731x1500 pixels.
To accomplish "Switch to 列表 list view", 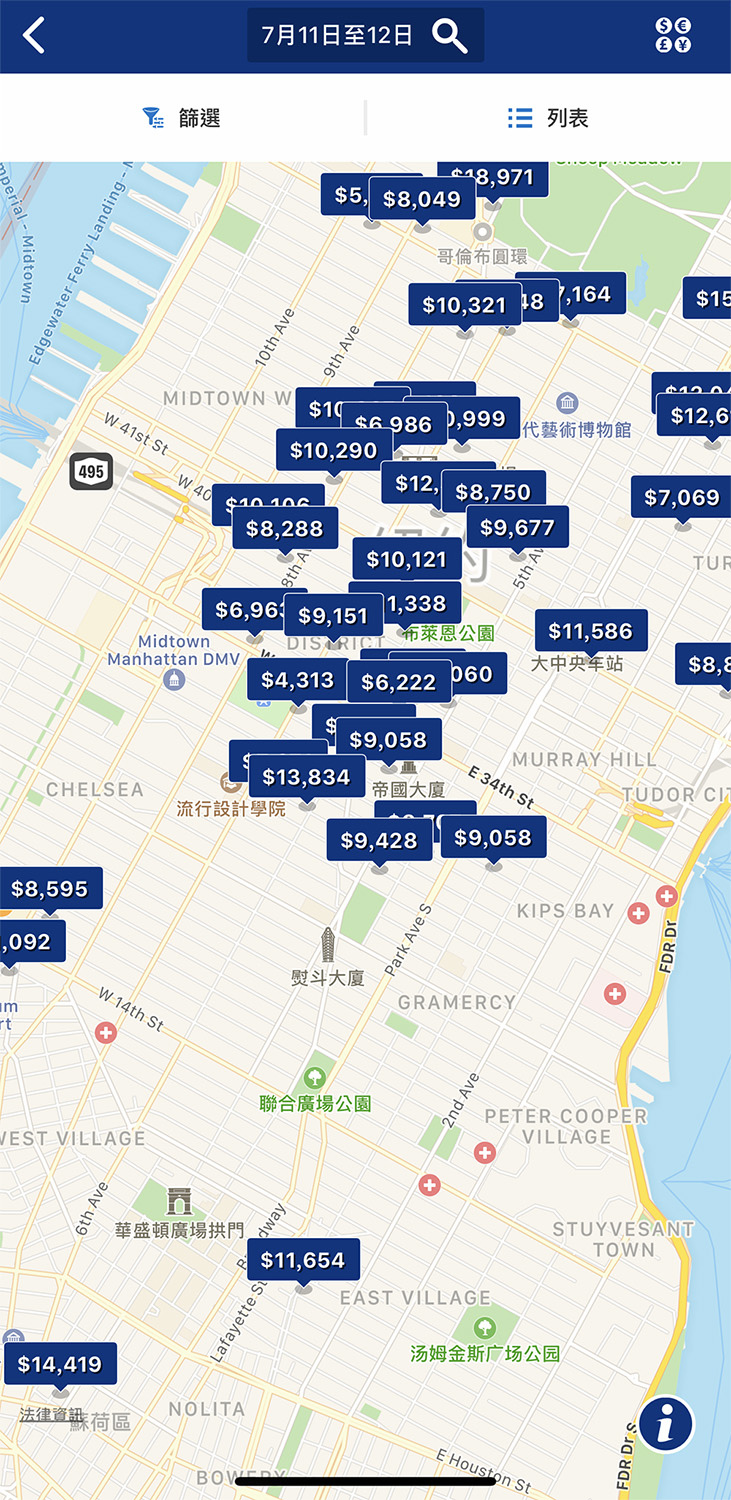I will click(548, 118).
